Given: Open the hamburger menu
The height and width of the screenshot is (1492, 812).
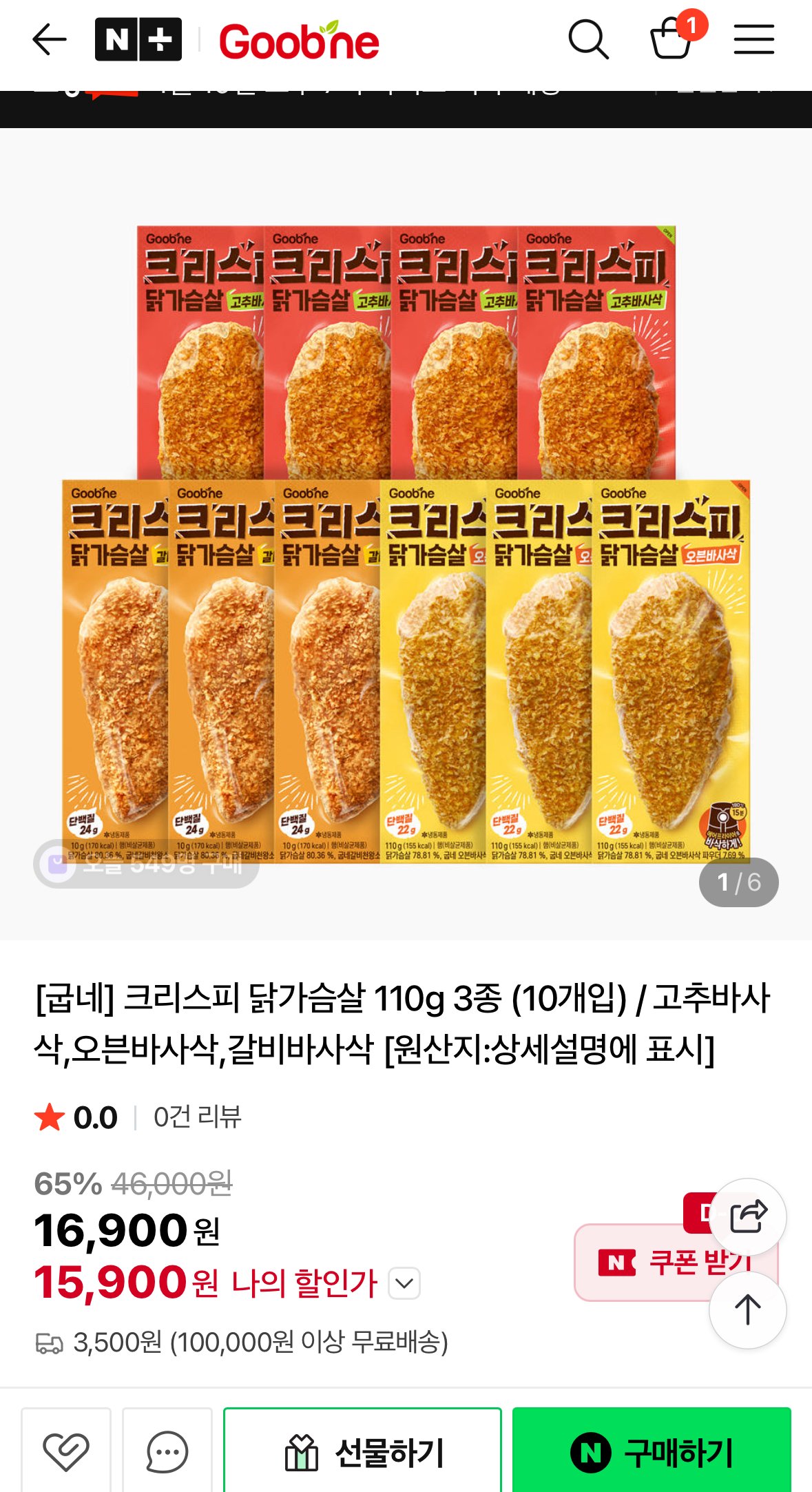Looking at the screenshot, I should click(x=753, y=39).
